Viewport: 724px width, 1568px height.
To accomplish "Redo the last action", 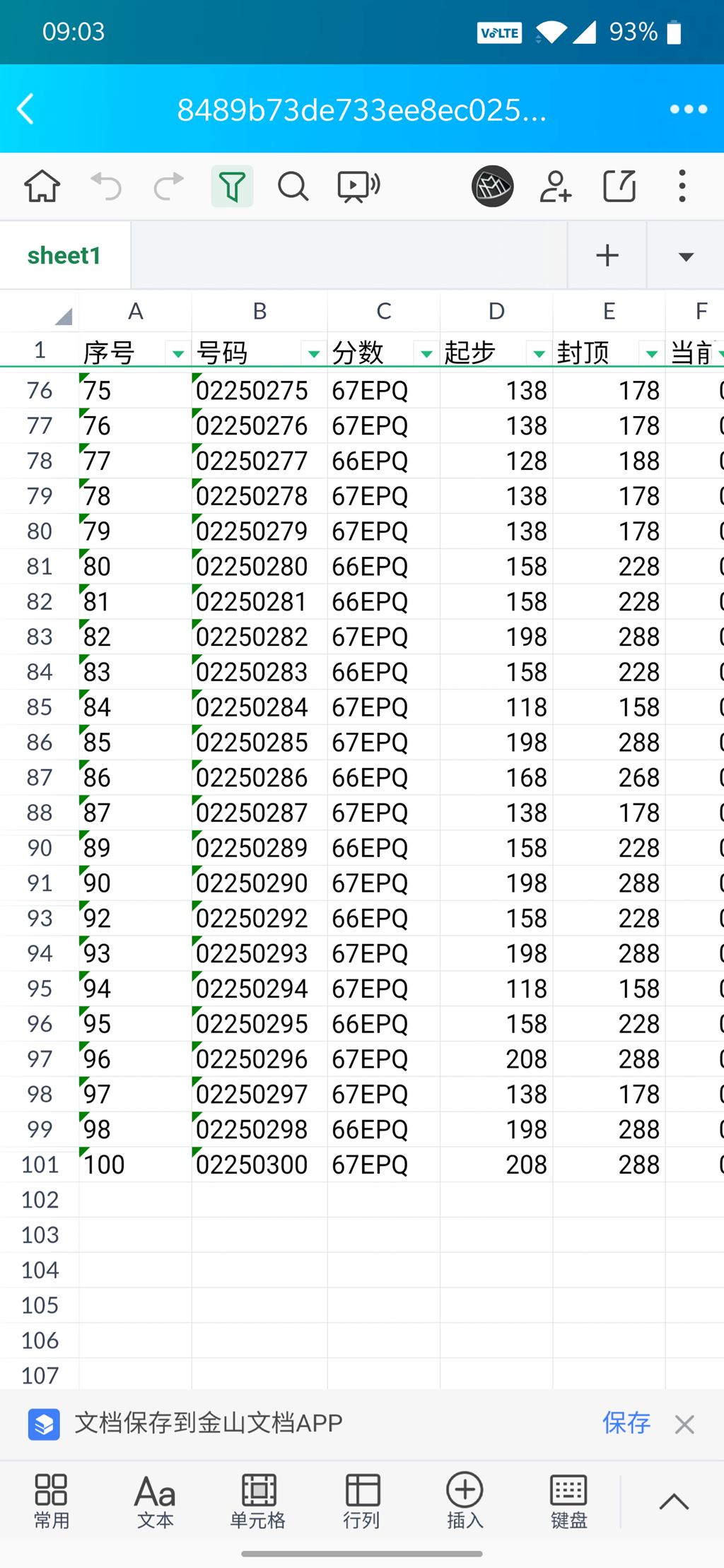I will click(168, 187).
